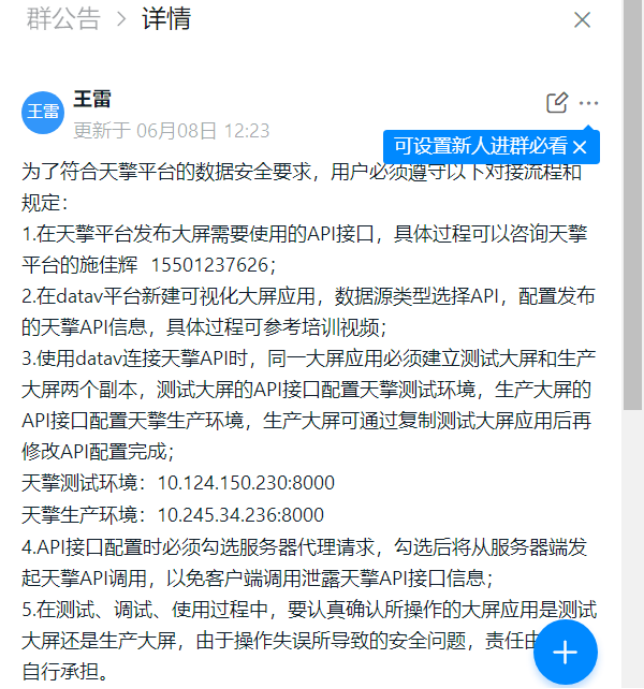Image resolution: width=644 pixels, height=689 pixels.
Task: Go back to 群公告 breadcrumb
Action: tap(63, 19)
